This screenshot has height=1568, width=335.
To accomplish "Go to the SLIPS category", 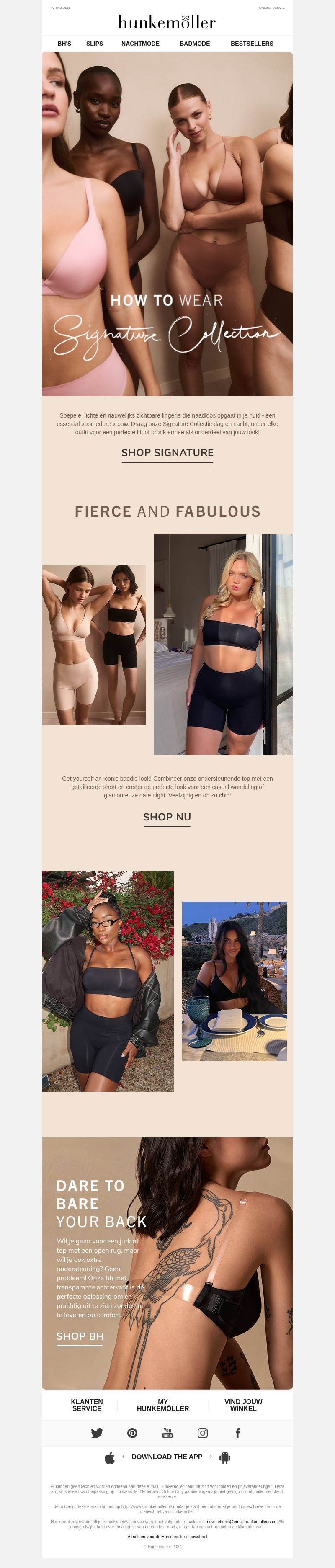I will pyautogui.click(x=94, y=44).
